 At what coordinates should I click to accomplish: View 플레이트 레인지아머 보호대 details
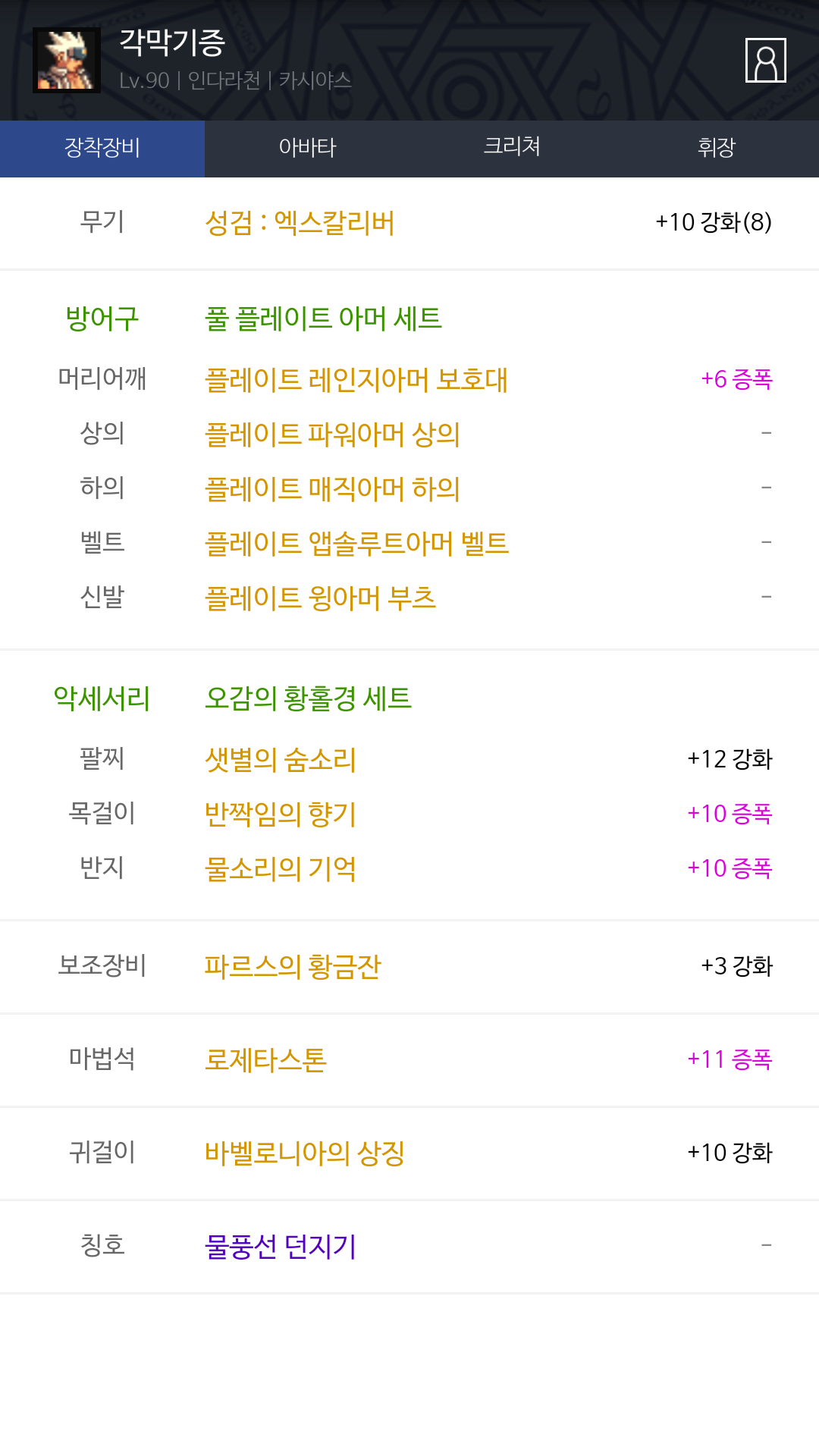pyautogui.click(x=356, y=379)
